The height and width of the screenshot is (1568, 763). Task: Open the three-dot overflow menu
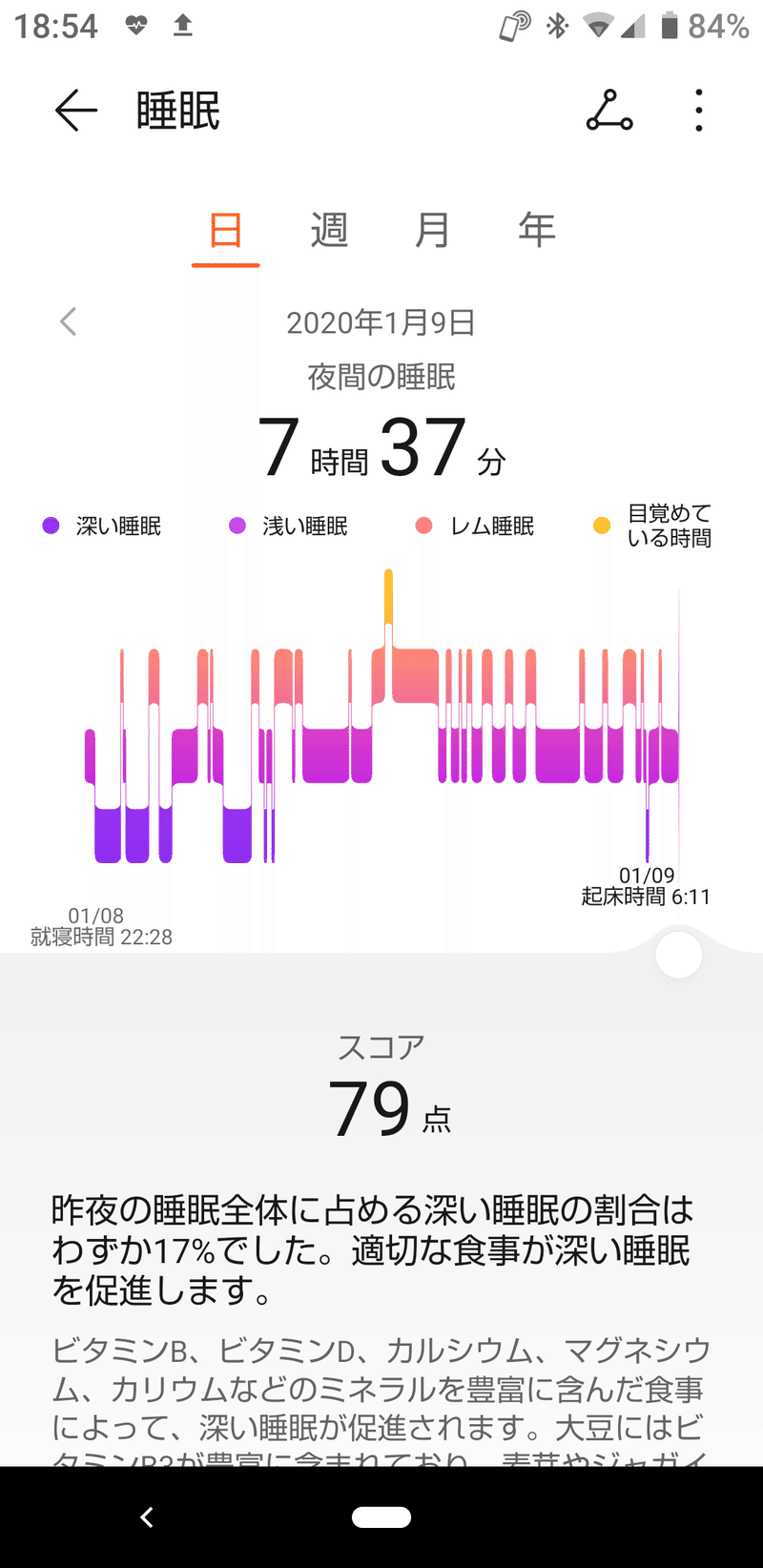[699, 111]
